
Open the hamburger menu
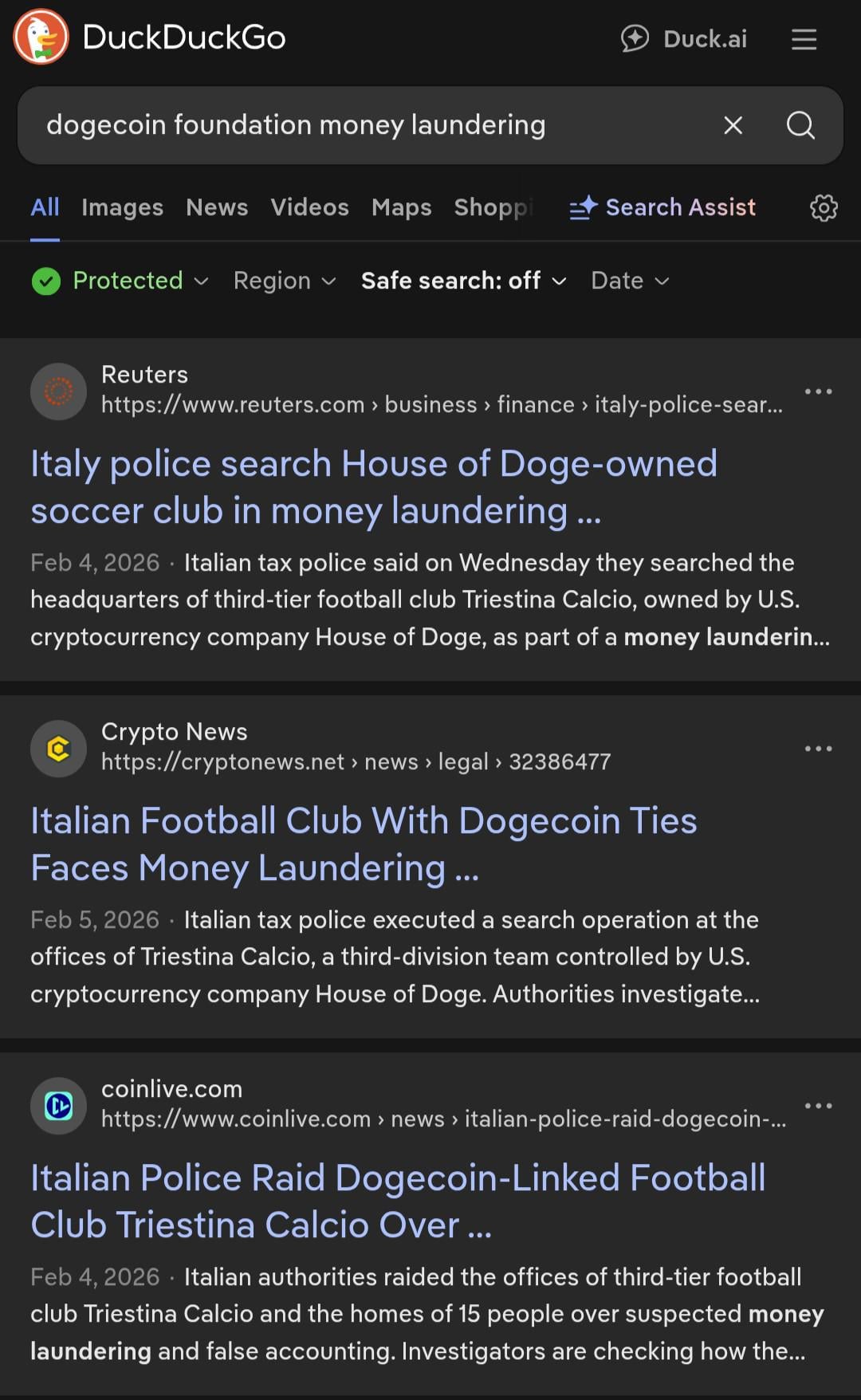pyautogui.click(x=804, y=39)
